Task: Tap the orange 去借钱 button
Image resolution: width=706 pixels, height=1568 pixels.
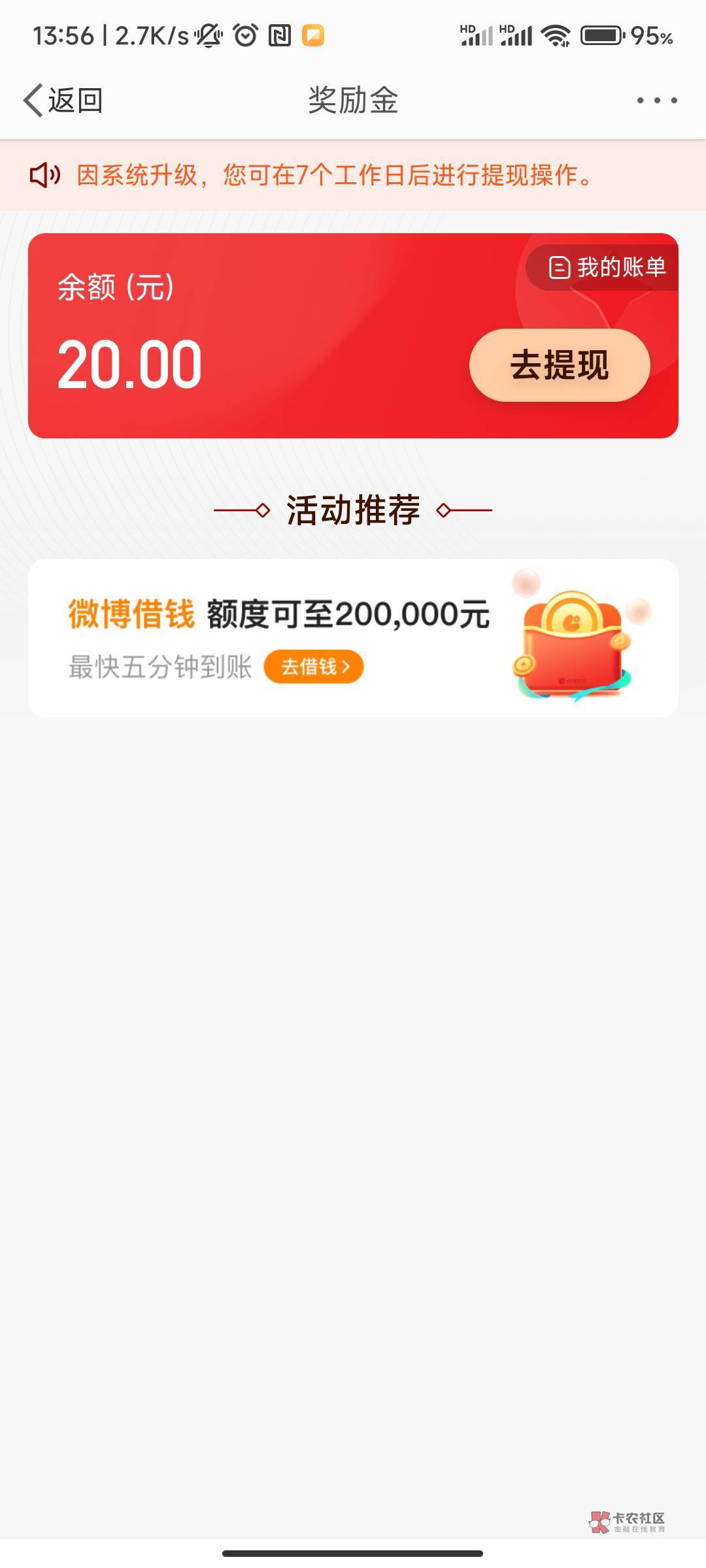Action: pos(314,666)
